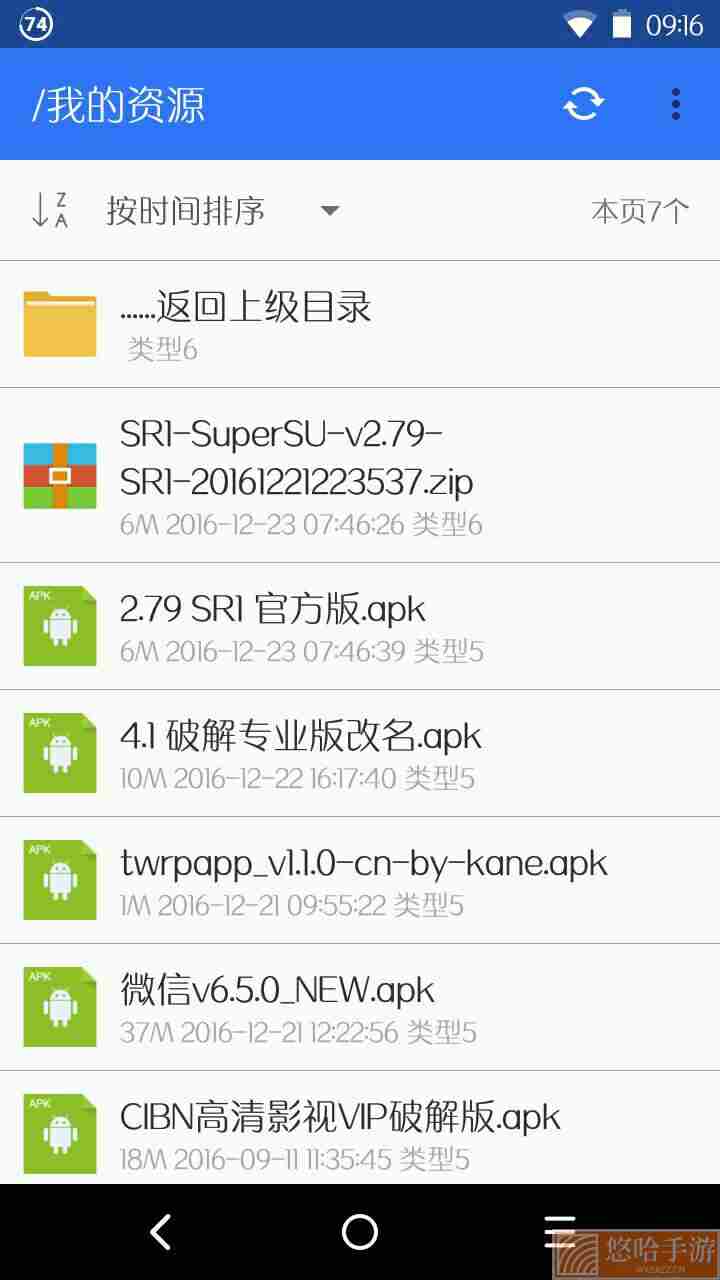This screenshot has height=1280, width=720.
Task: Go to the home screen
Action: (x=360, y=1232)
